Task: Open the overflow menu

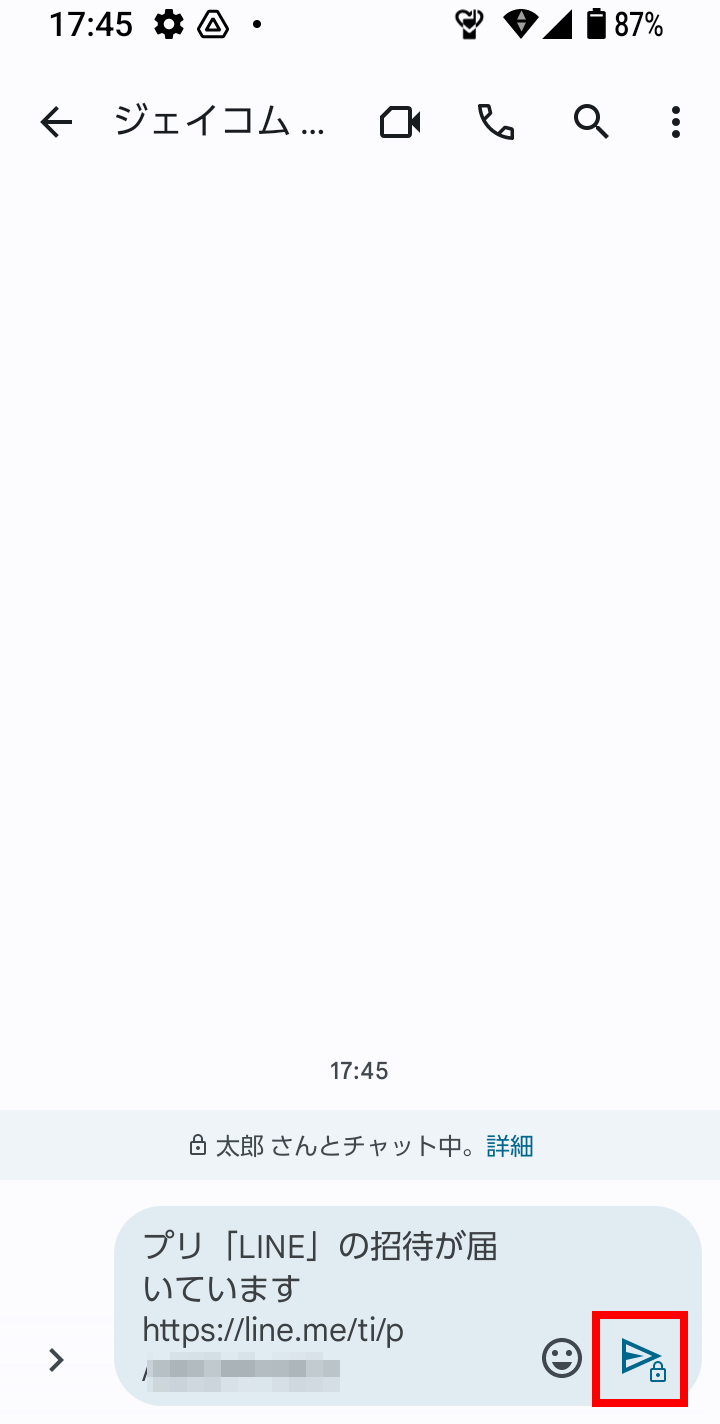Action: (x=676, y=122)
